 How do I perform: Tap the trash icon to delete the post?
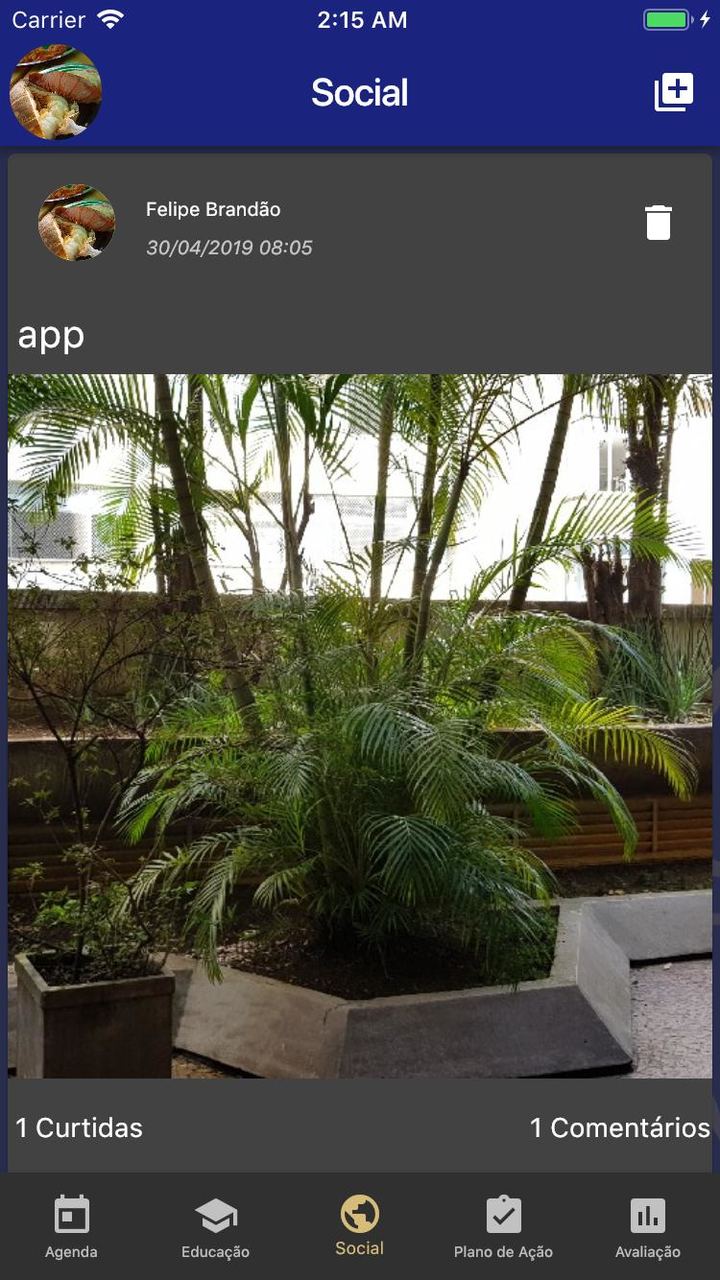[x=659, y=223]
